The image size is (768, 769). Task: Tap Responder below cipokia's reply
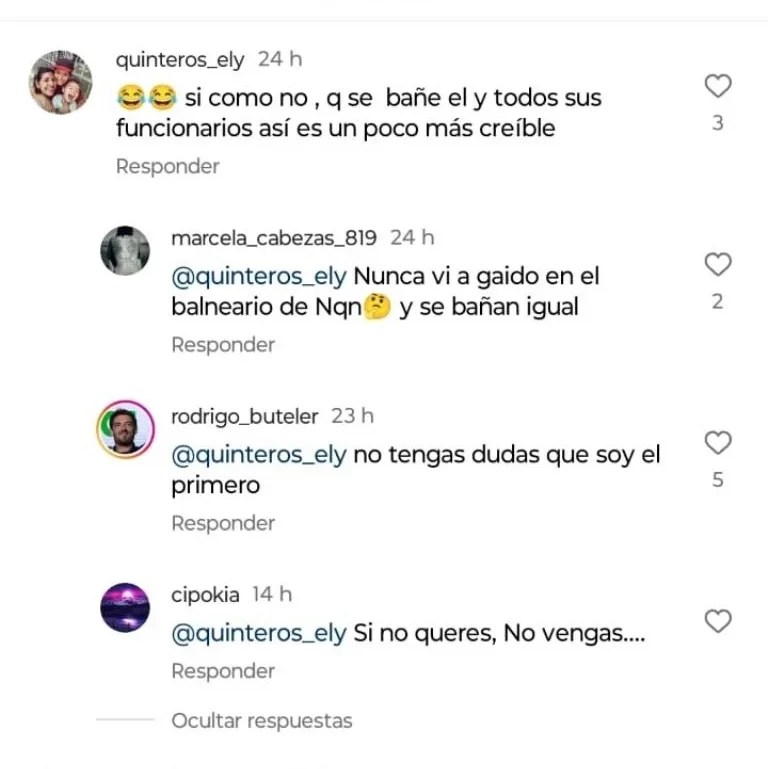222,671
